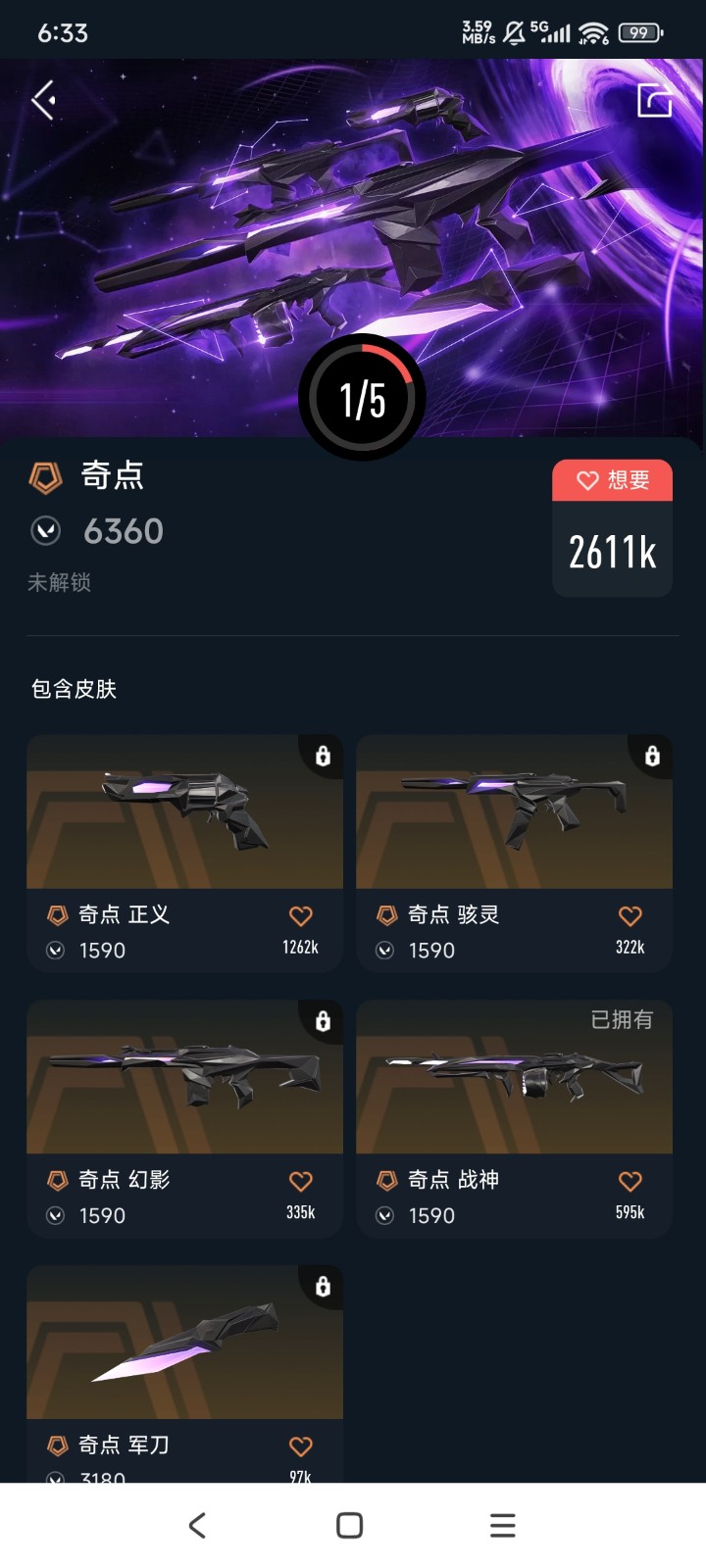Viewport: 706px width, 1568px height.
Task: Like the 奇点 正义 skin
Action: [x=301, y=916]
